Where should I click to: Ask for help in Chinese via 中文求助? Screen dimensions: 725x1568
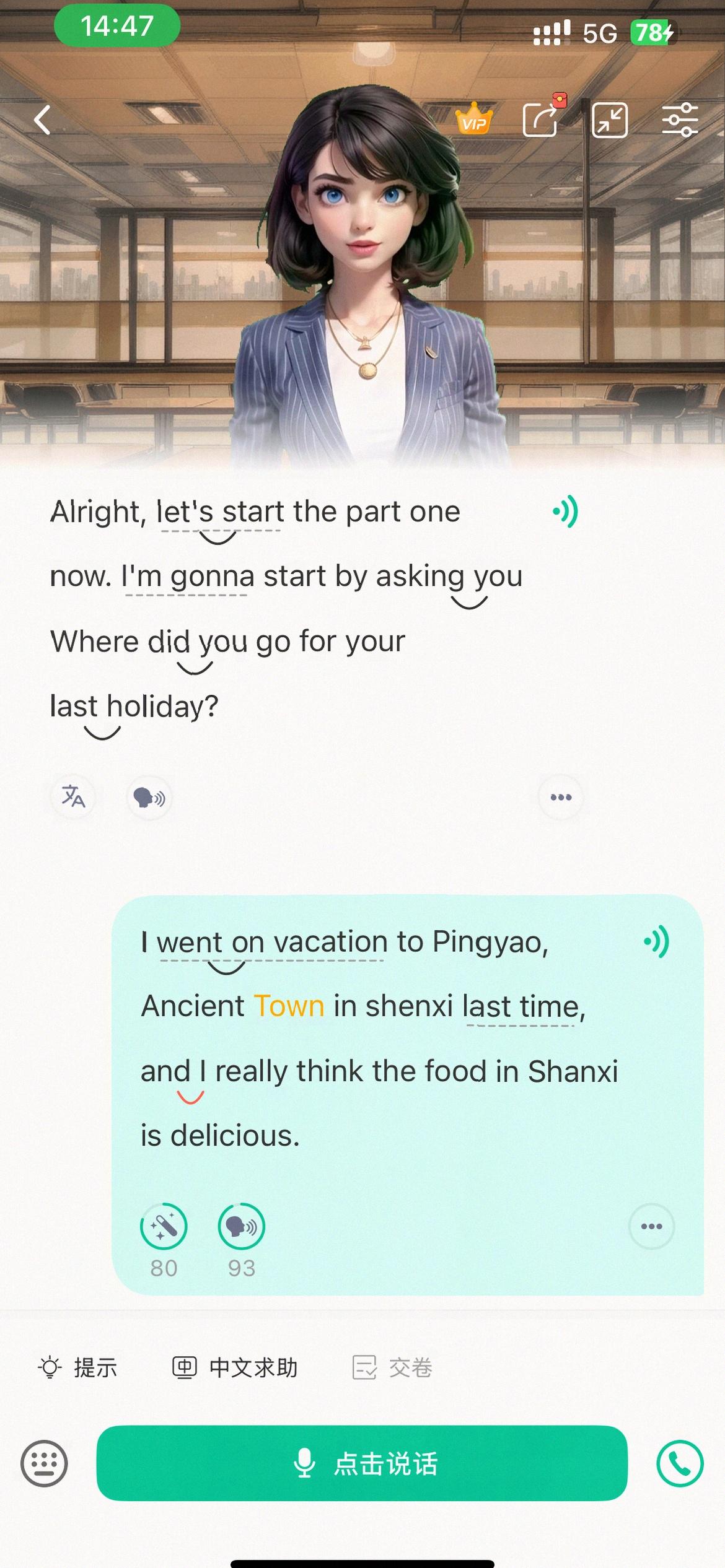click(x=235, y=1367)
